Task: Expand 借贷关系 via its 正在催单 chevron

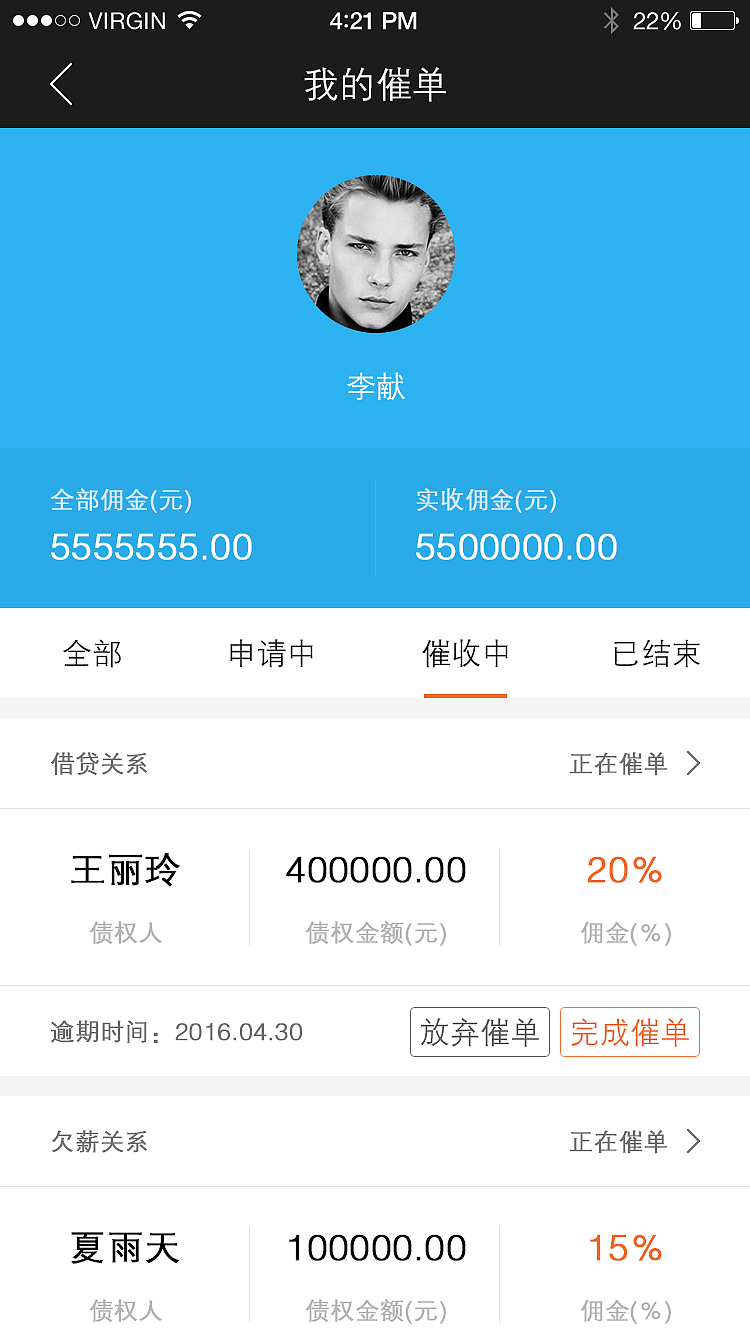Action: tap(694, 763)
